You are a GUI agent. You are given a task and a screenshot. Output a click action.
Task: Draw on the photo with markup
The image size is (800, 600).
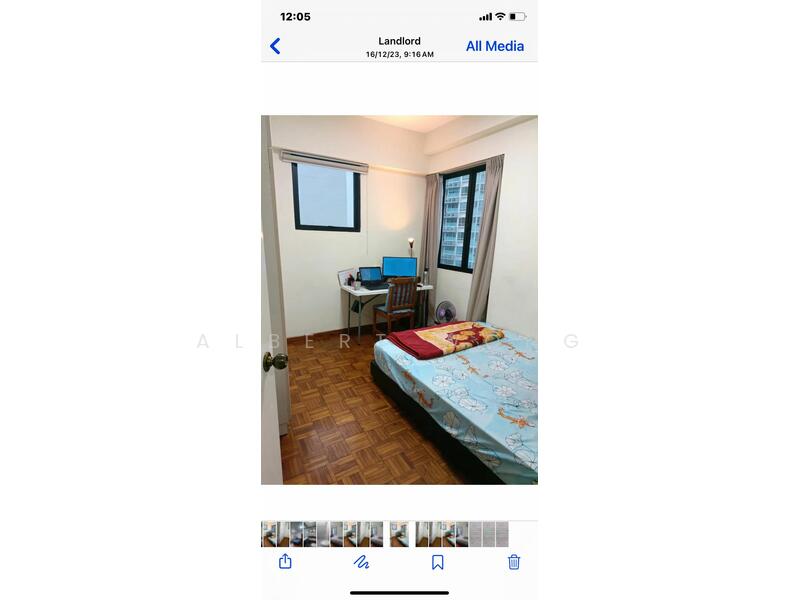coord(361,562)
